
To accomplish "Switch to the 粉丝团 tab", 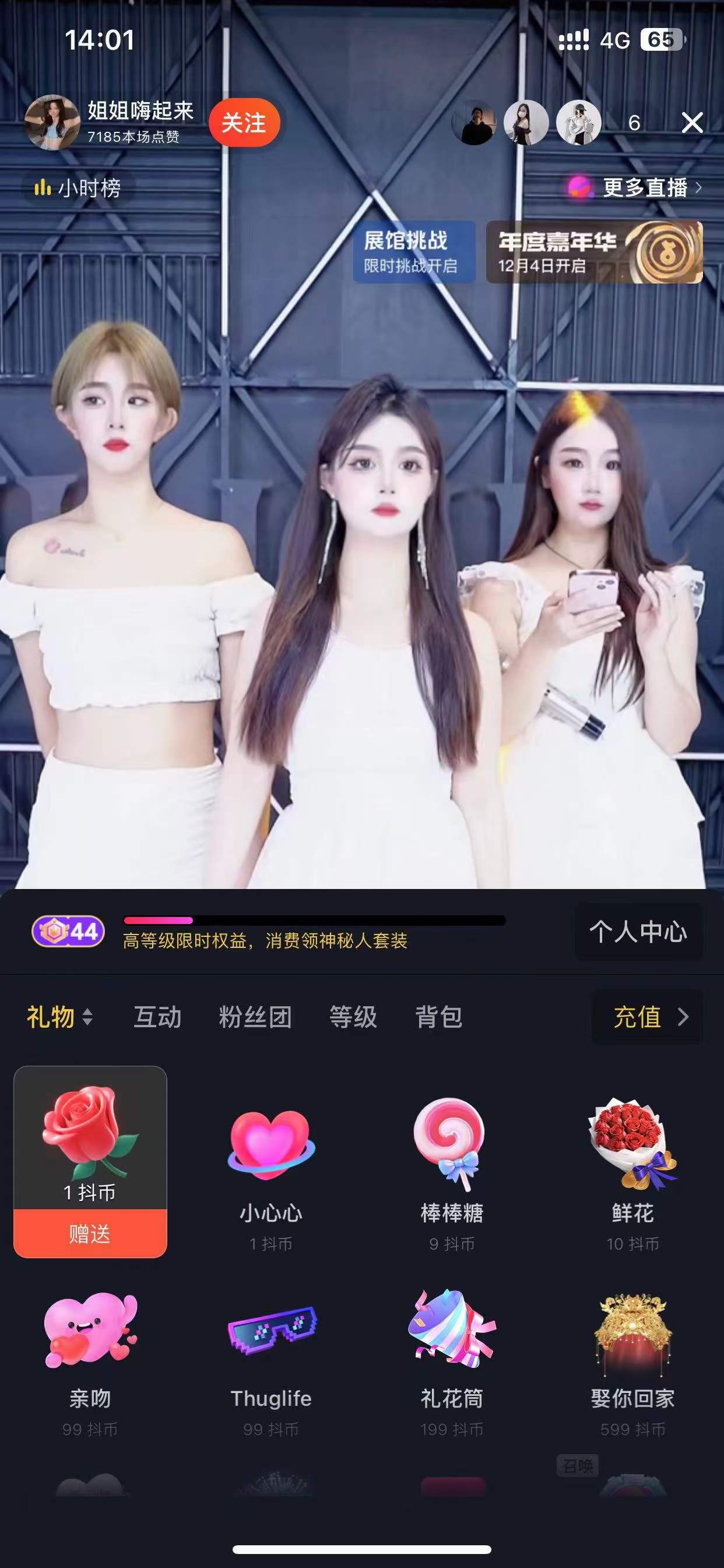I will click(x=255, y=1017).
